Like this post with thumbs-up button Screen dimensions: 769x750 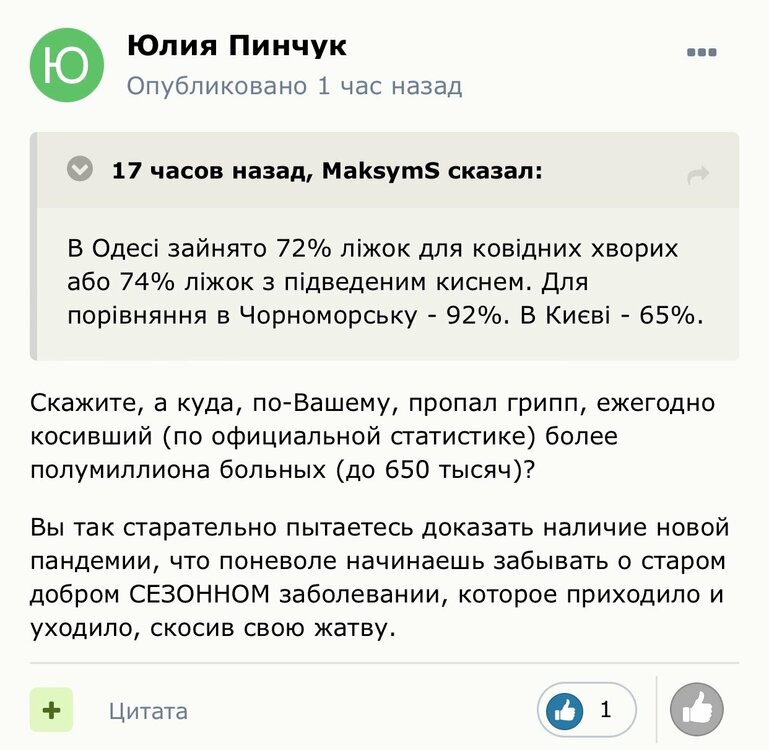click(695, 711)
